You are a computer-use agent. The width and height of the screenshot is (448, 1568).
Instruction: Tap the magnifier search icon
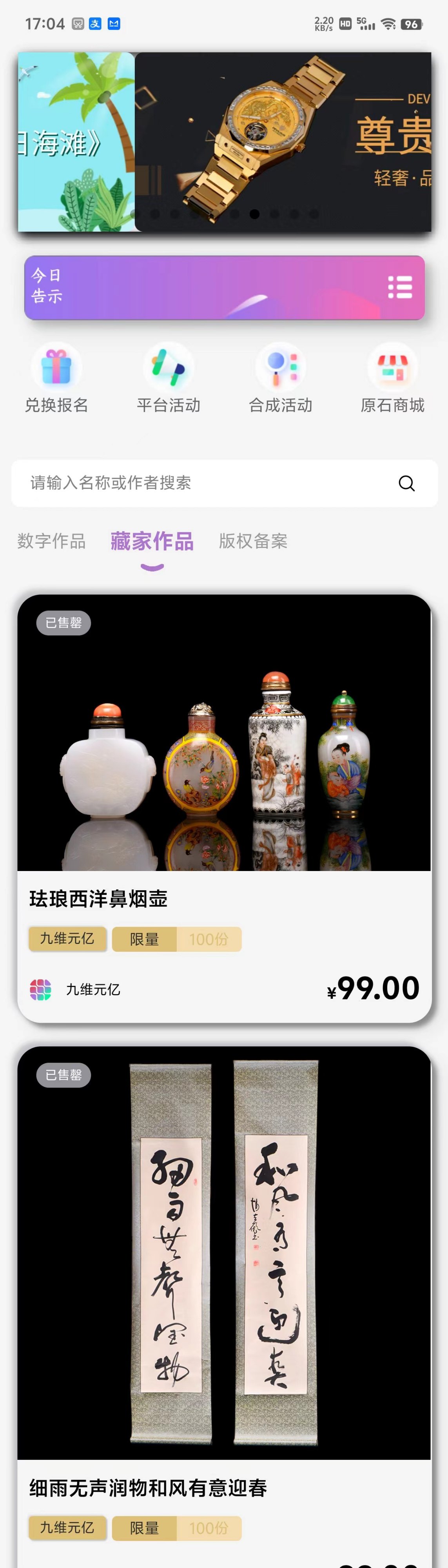pyautogui.click(x=406, y=483)
